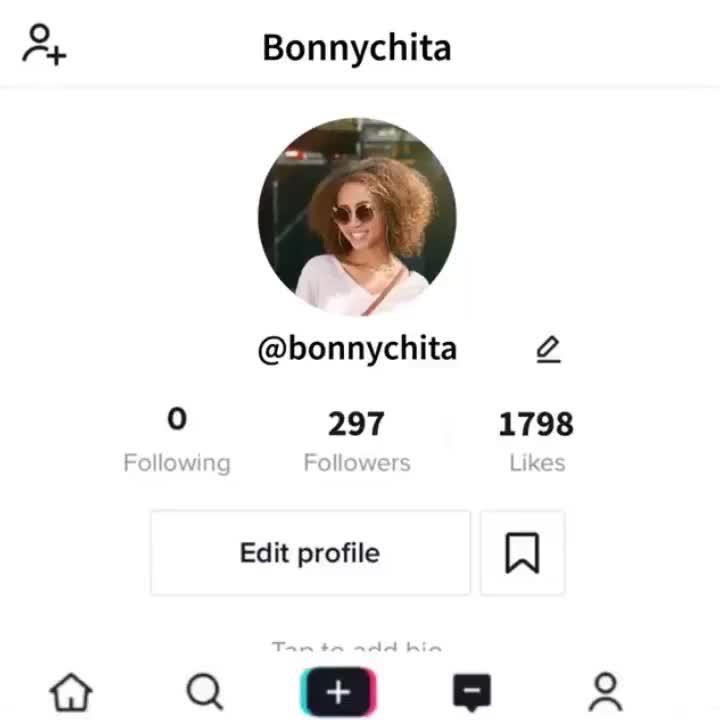Open the inbox messages tab
Screen dimensions: 720x720
[472, 691]
